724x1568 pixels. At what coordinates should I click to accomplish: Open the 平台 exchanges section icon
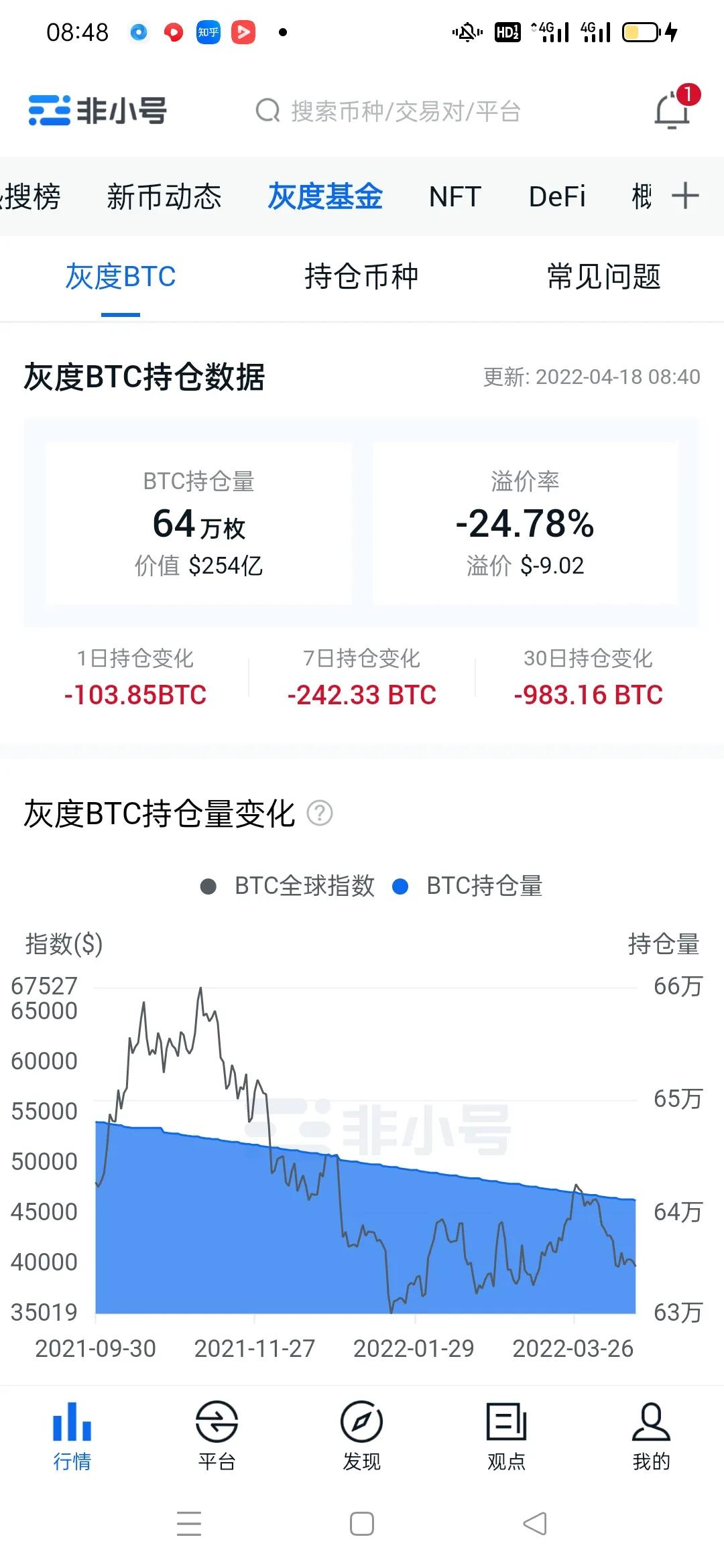(217, 1421)
